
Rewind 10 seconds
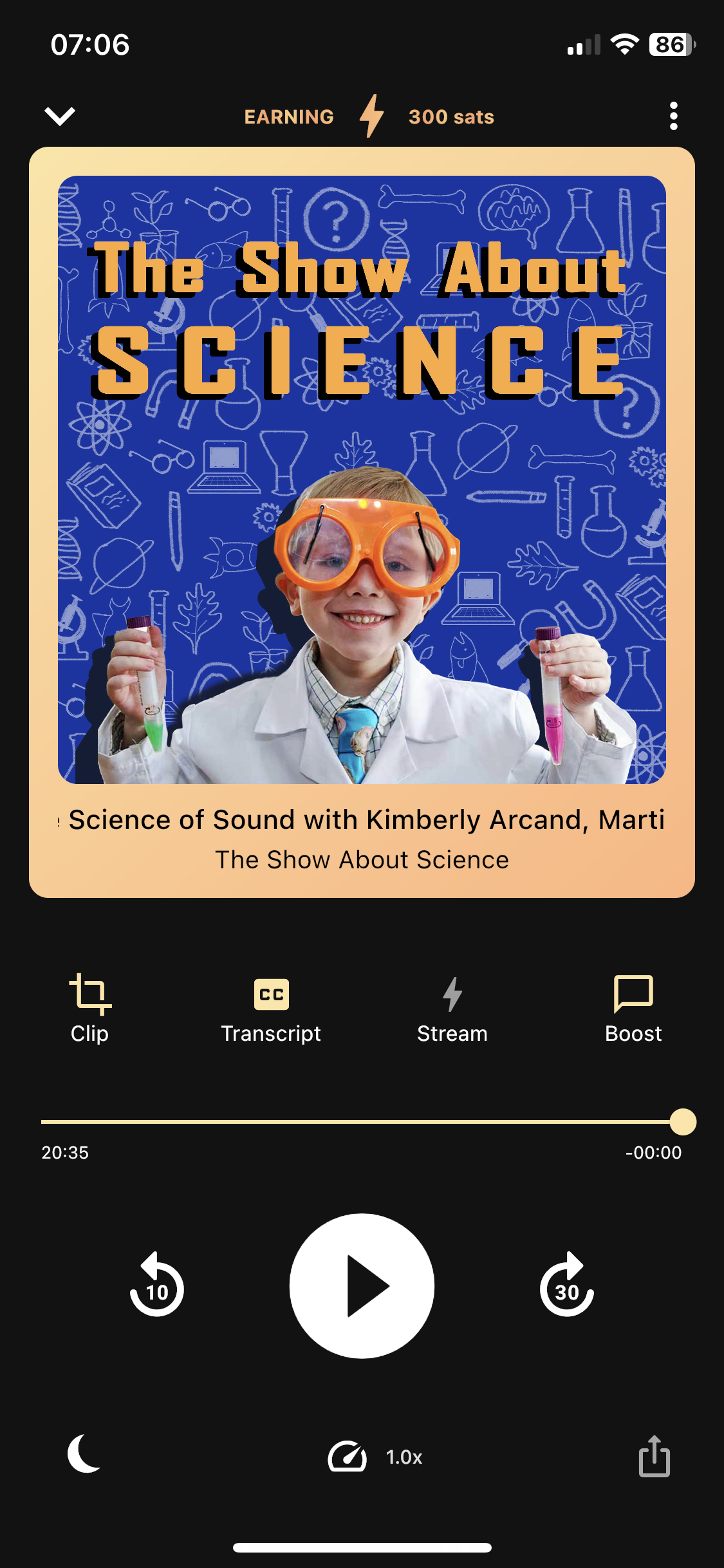157,1286
